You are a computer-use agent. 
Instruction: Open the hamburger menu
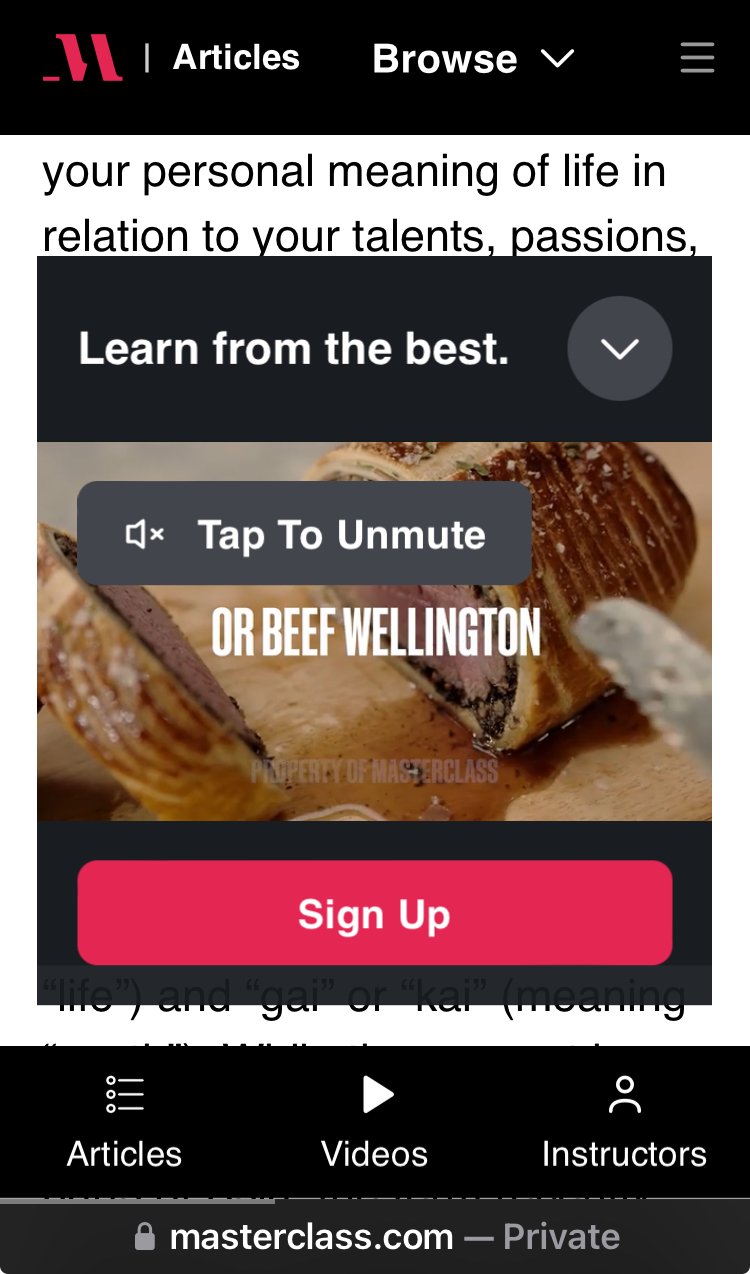coord(697,58)
